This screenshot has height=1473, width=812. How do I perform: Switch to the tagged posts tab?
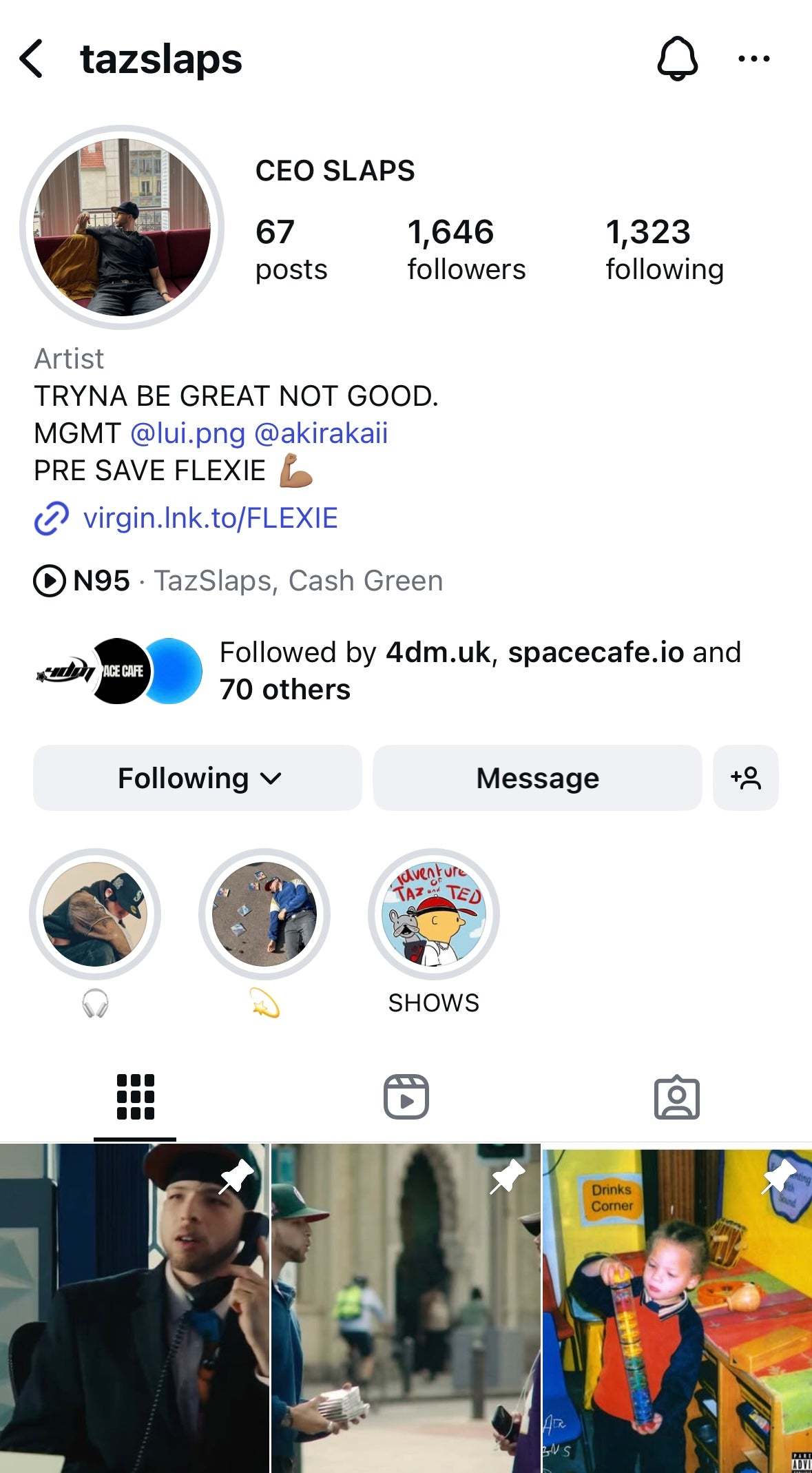(676, 1097)
